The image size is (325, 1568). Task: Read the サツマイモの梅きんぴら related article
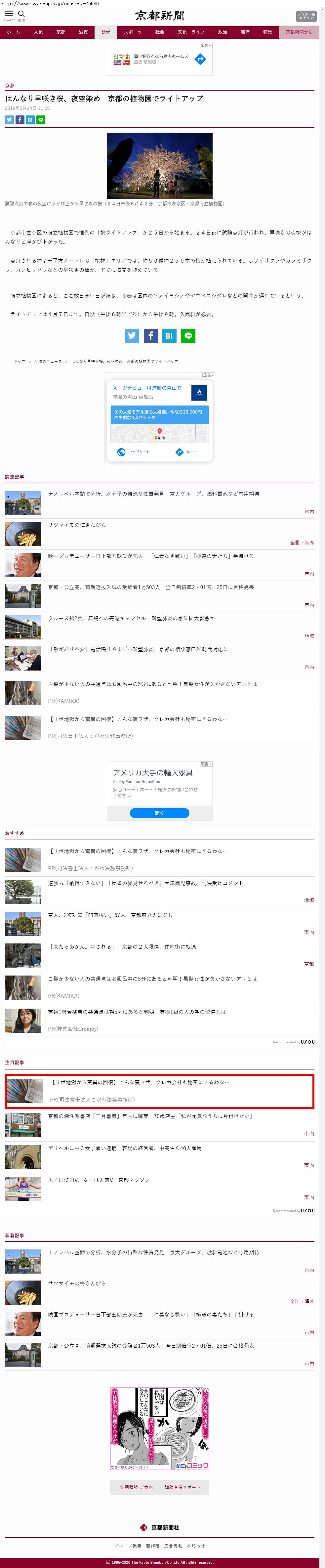click(x=77, y=525)
